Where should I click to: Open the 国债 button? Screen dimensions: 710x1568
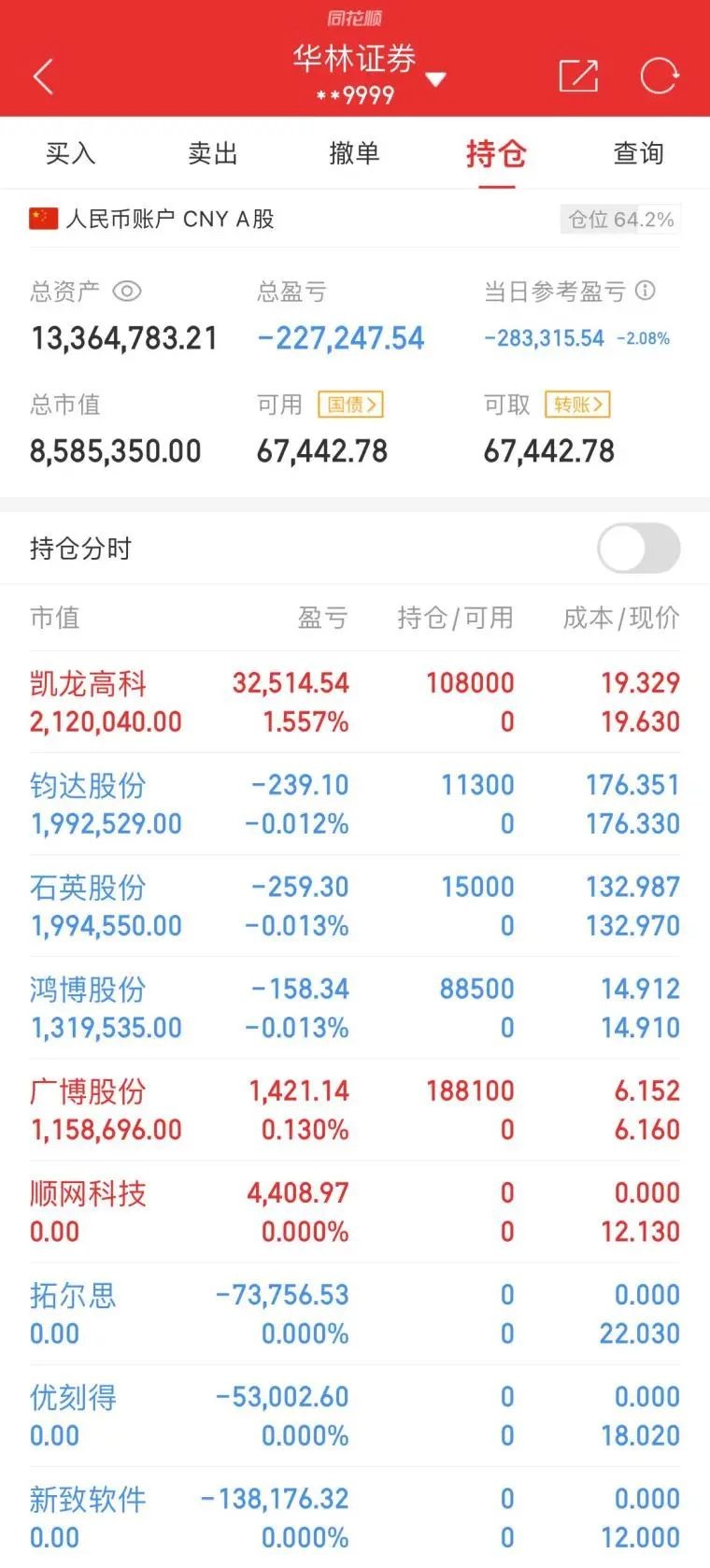pyautogui.click(x=351, y=405)
